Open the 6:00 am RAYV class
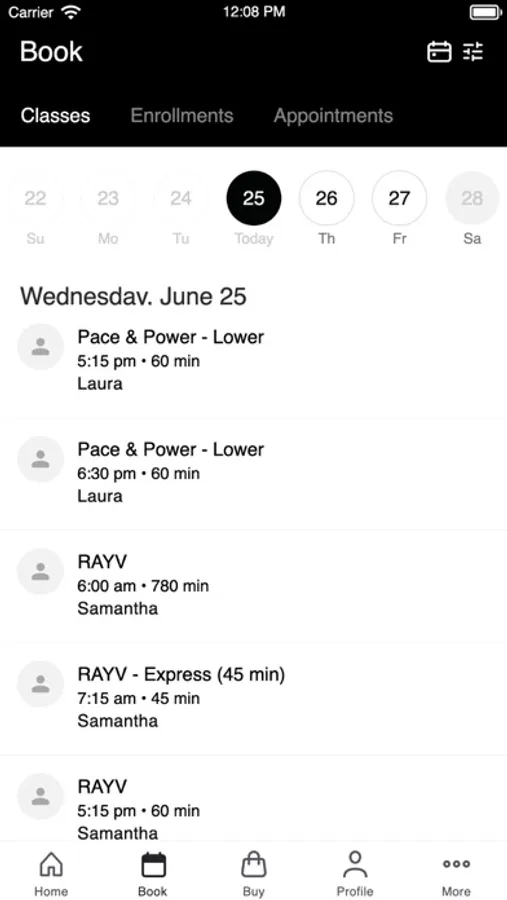The height and width of the screenshot is (900, 507). click(253, 585)
